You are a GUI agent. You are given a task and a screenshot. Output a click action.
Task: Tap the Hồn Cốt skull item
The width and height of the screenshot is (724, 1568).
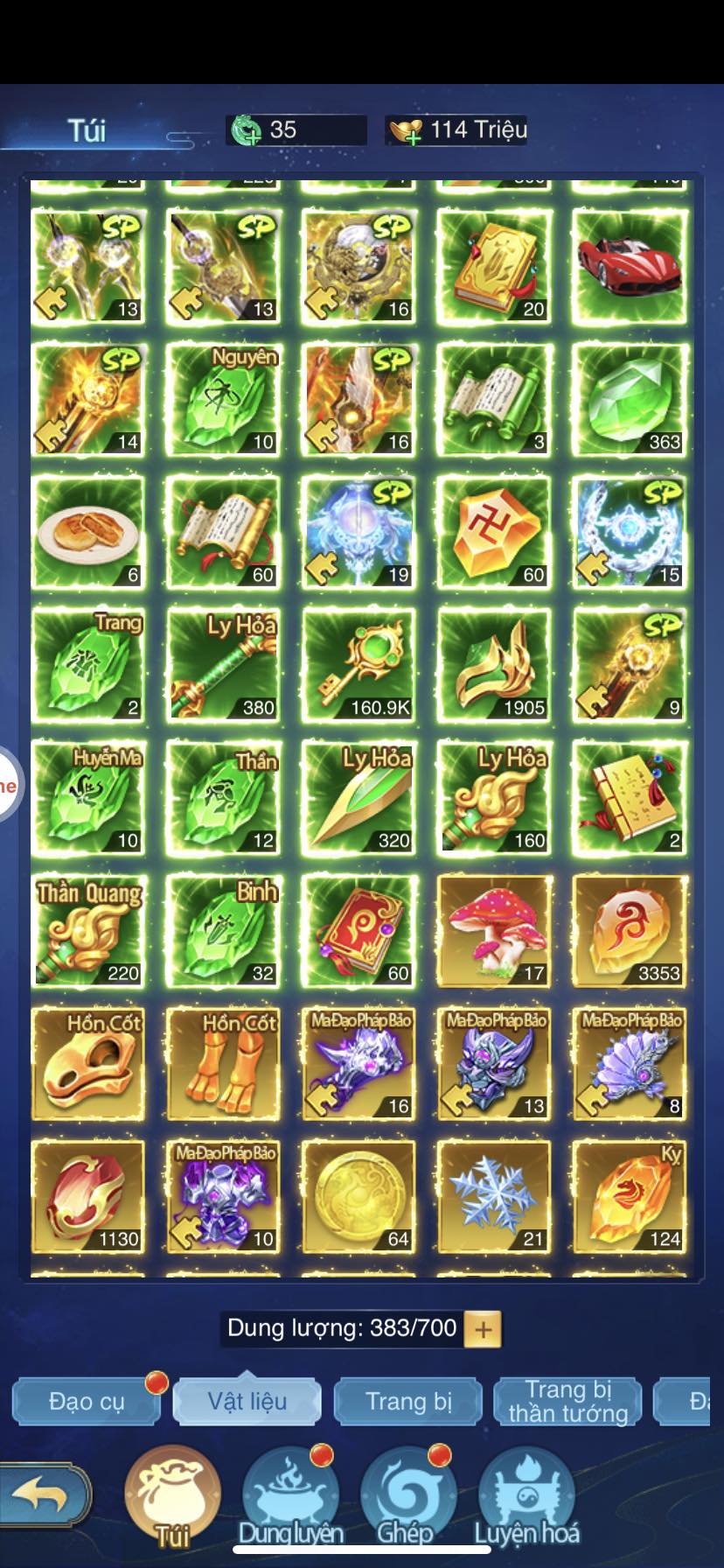coord(87,1064)
